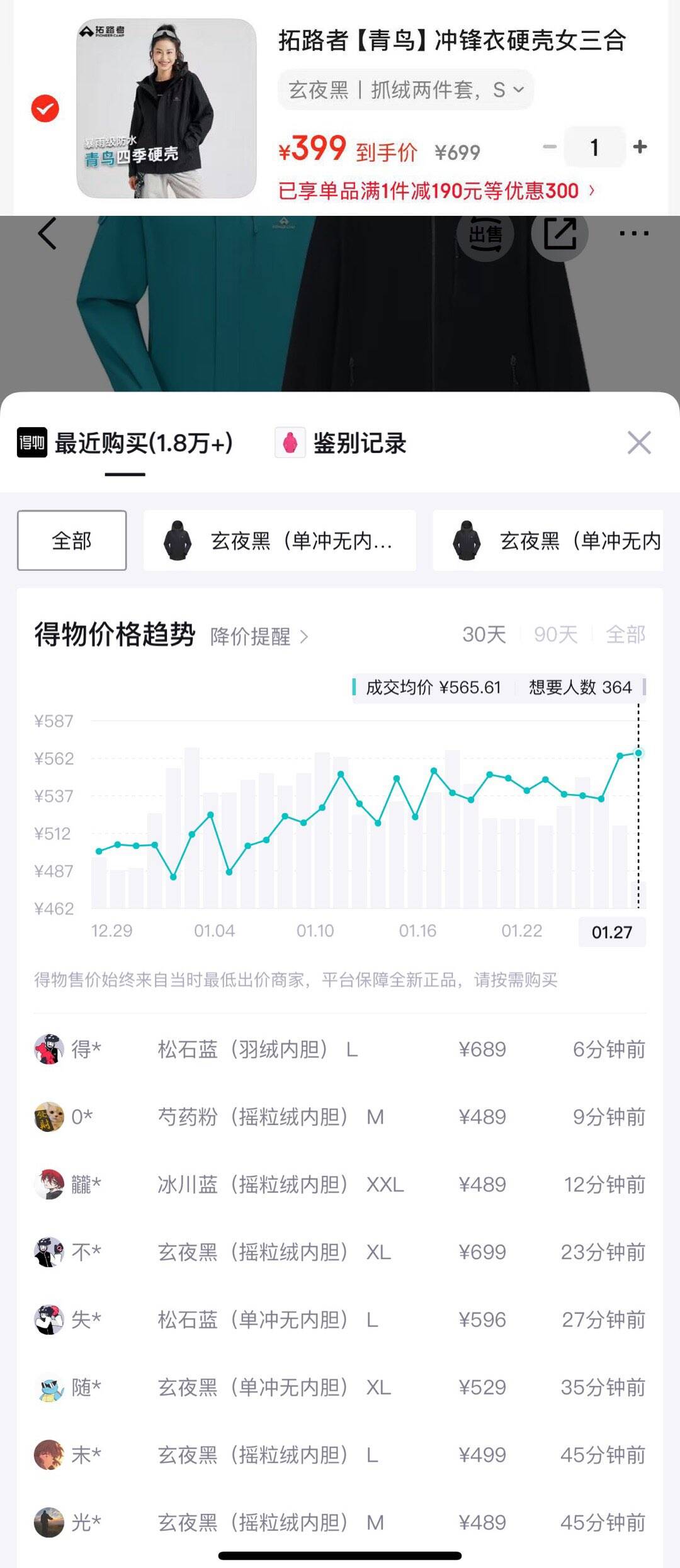Open the three-dot overflow menu
The height and width of the screenshot is (1568, 680).
tap(633, 233)
